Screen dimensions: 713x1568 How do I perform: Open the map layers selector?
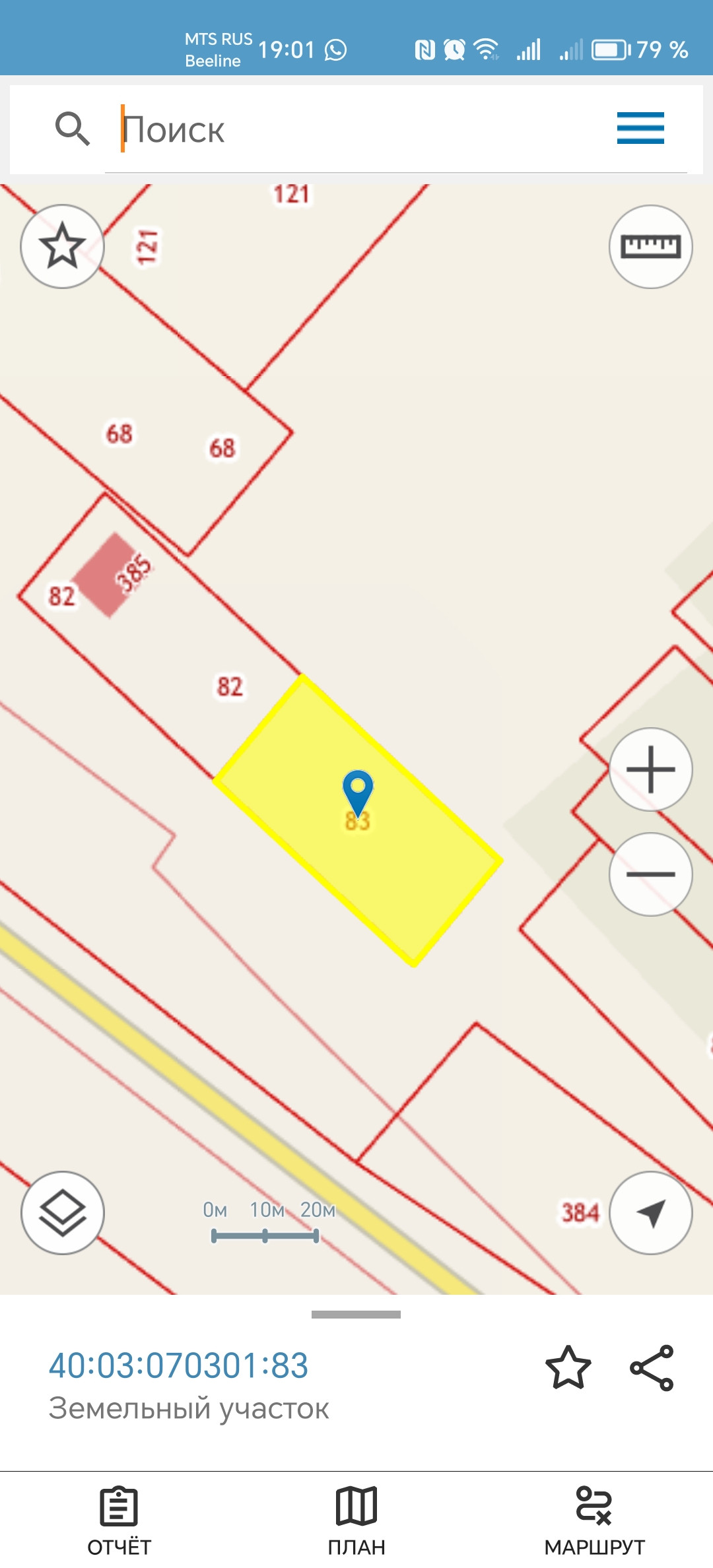coord(62,1213)
